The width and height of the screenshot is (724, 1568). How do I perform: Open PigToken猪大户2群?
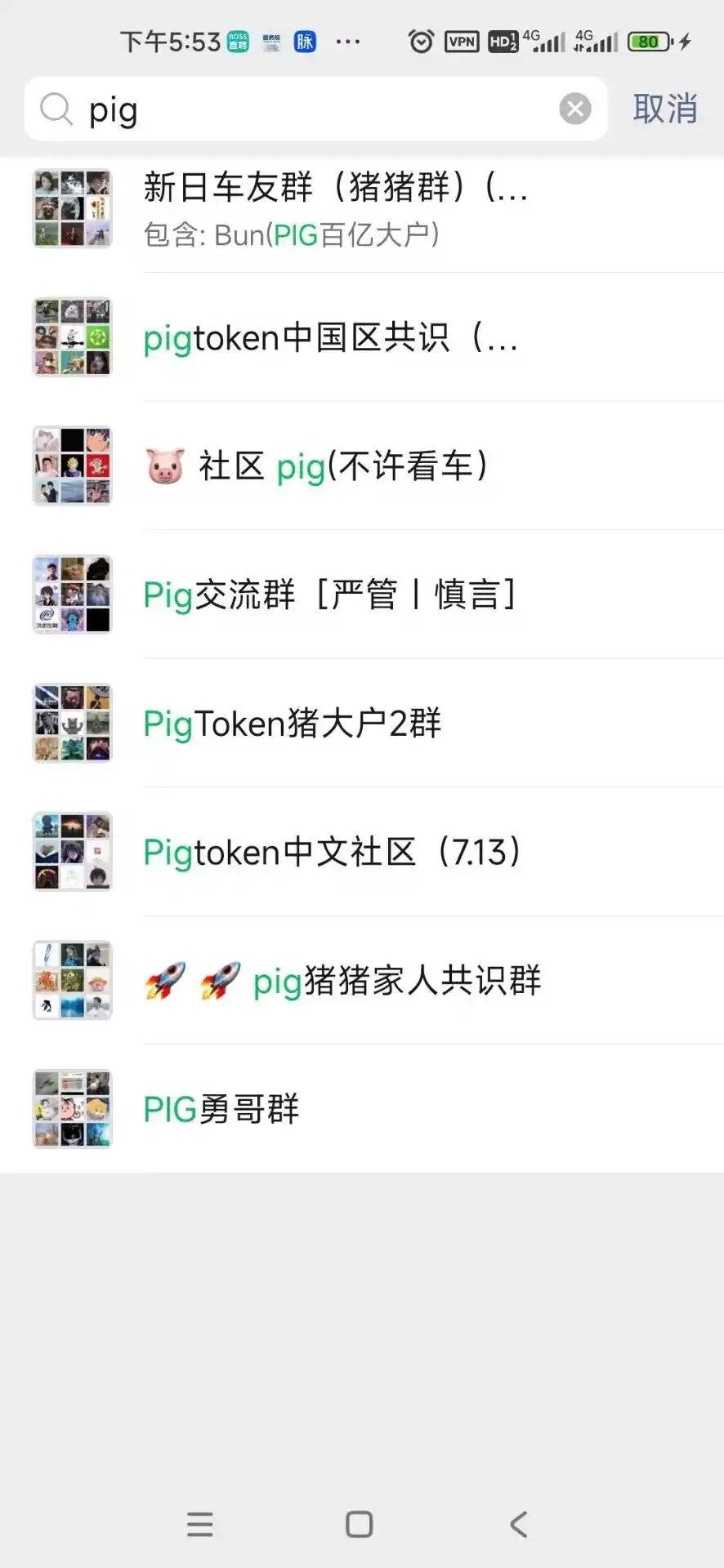coord(362,724)
